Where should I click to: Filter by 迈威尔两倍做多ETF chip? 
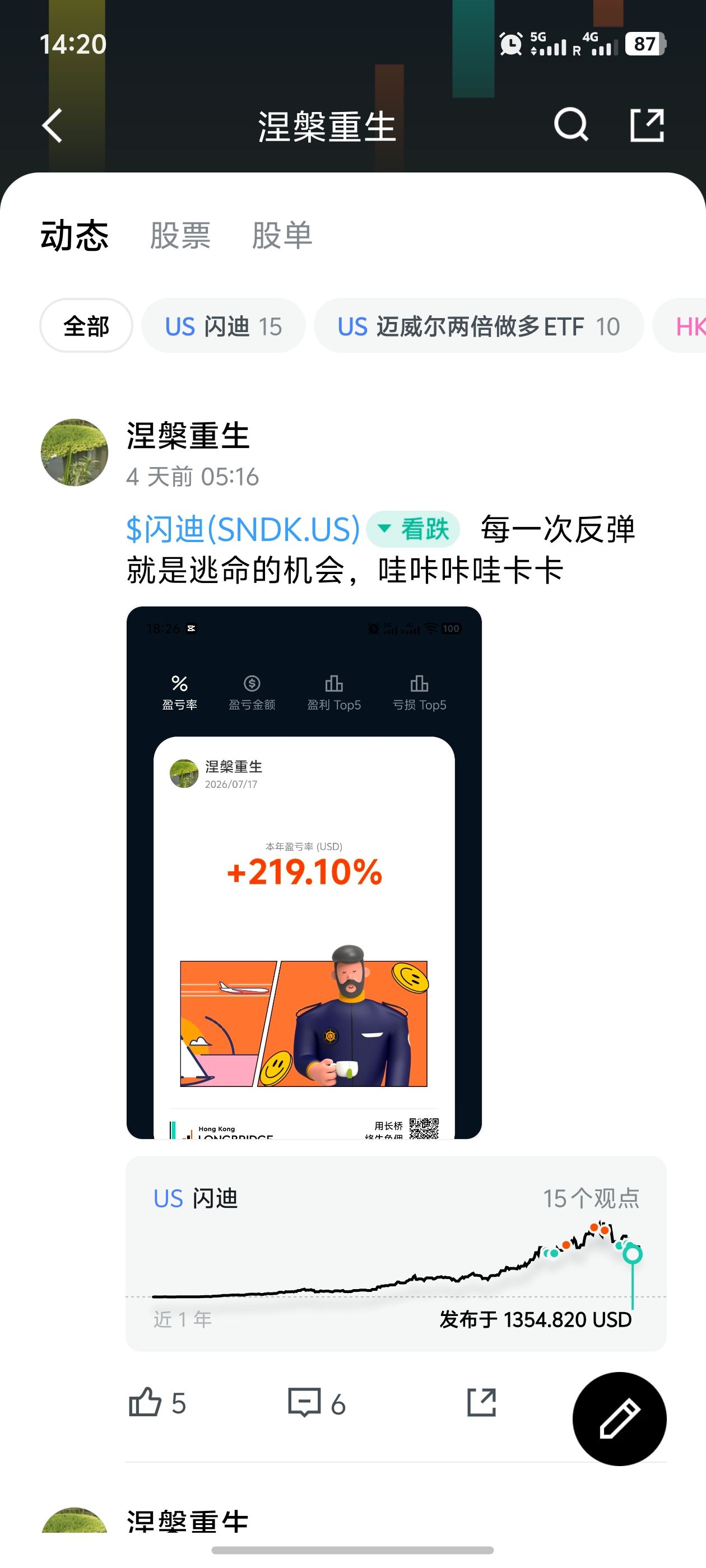click(x=479, y=326)
